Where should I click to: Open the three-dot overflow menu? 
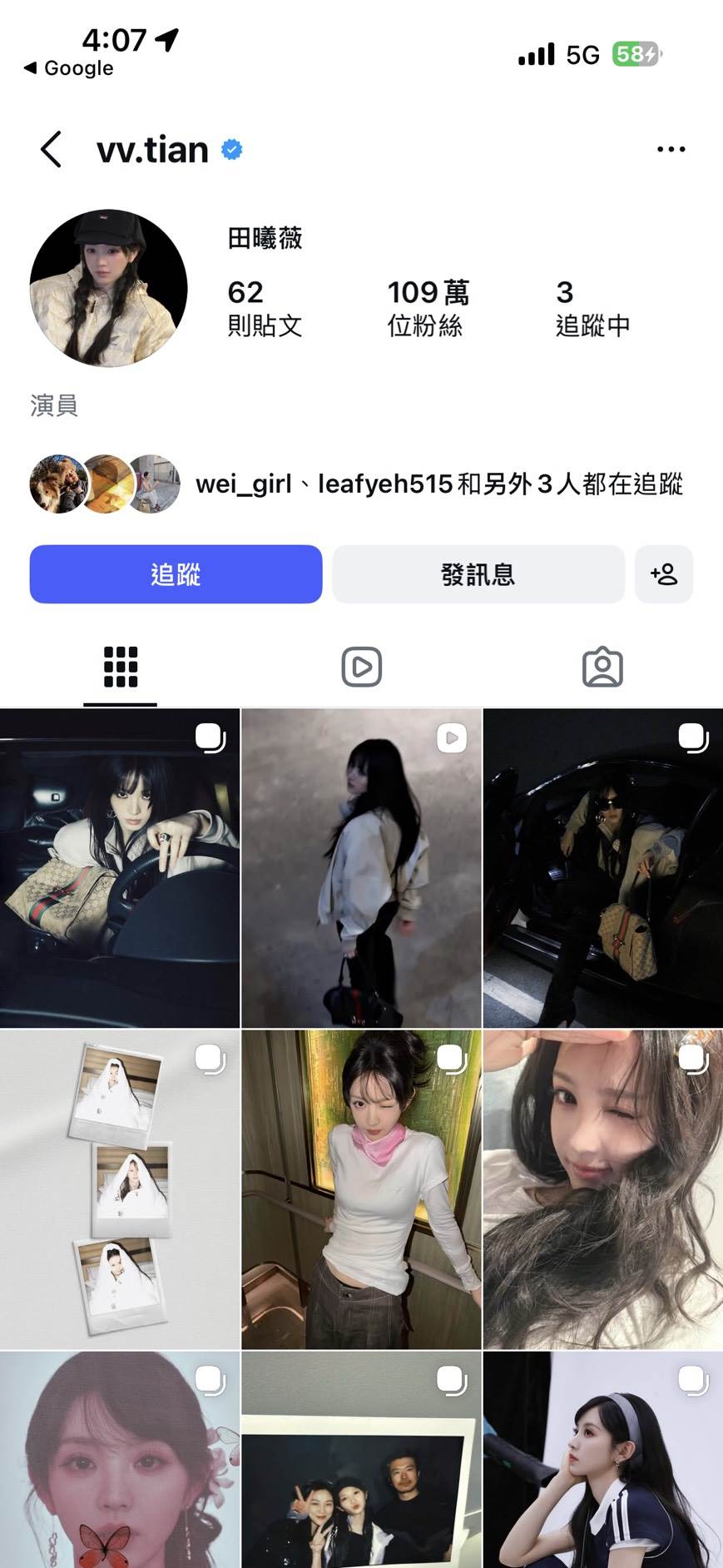click(x=671, y=150)
